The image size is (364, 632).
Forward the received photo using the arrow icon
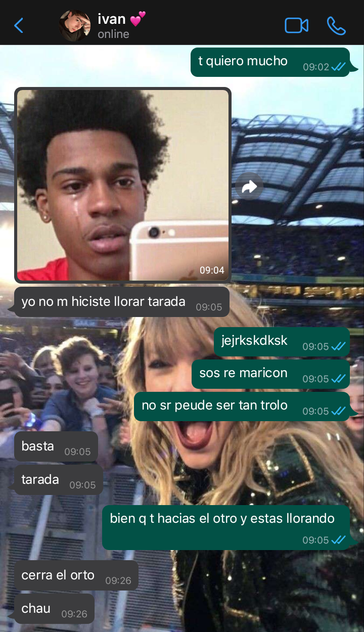[x=249, y=186]
